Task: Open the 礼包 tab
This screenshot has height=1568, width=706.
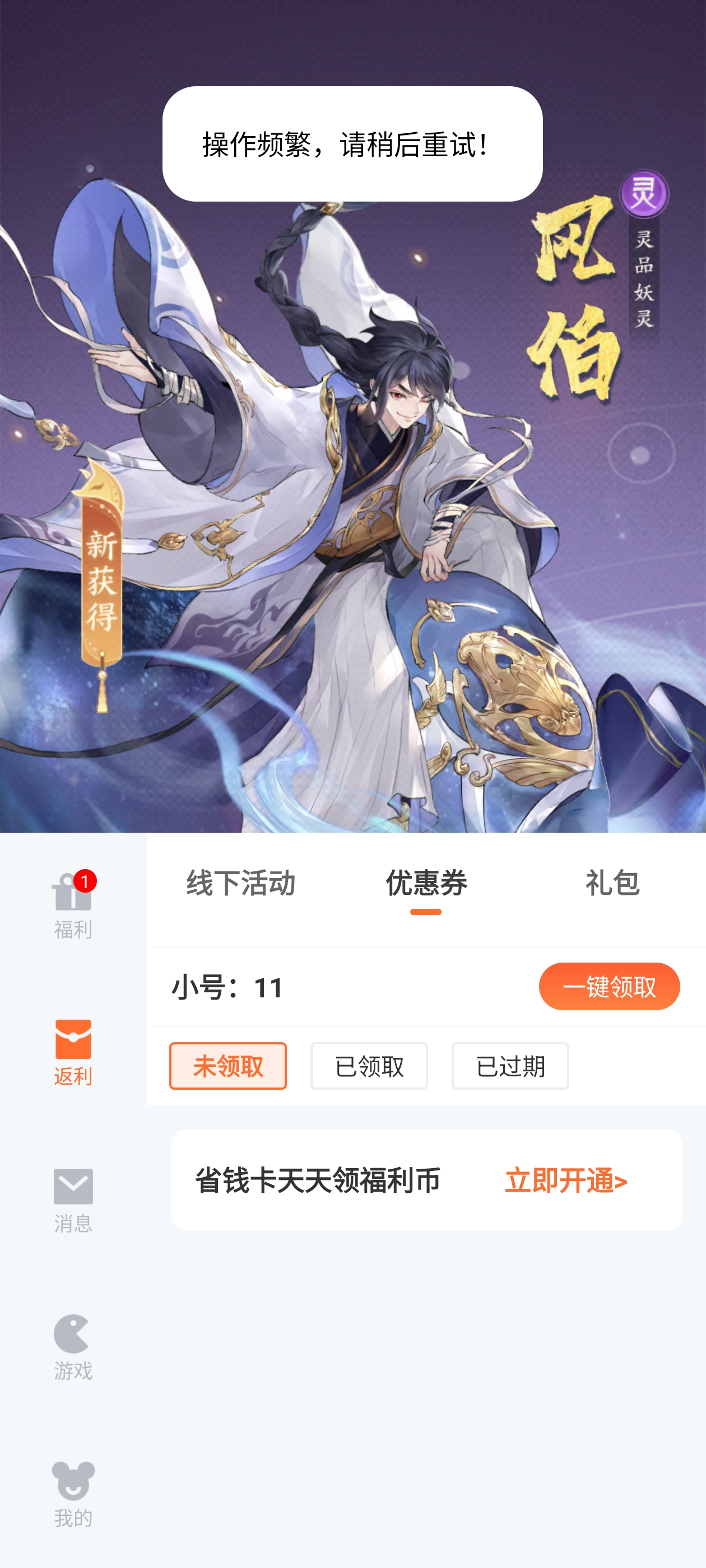Action: (x=611, y=883)
